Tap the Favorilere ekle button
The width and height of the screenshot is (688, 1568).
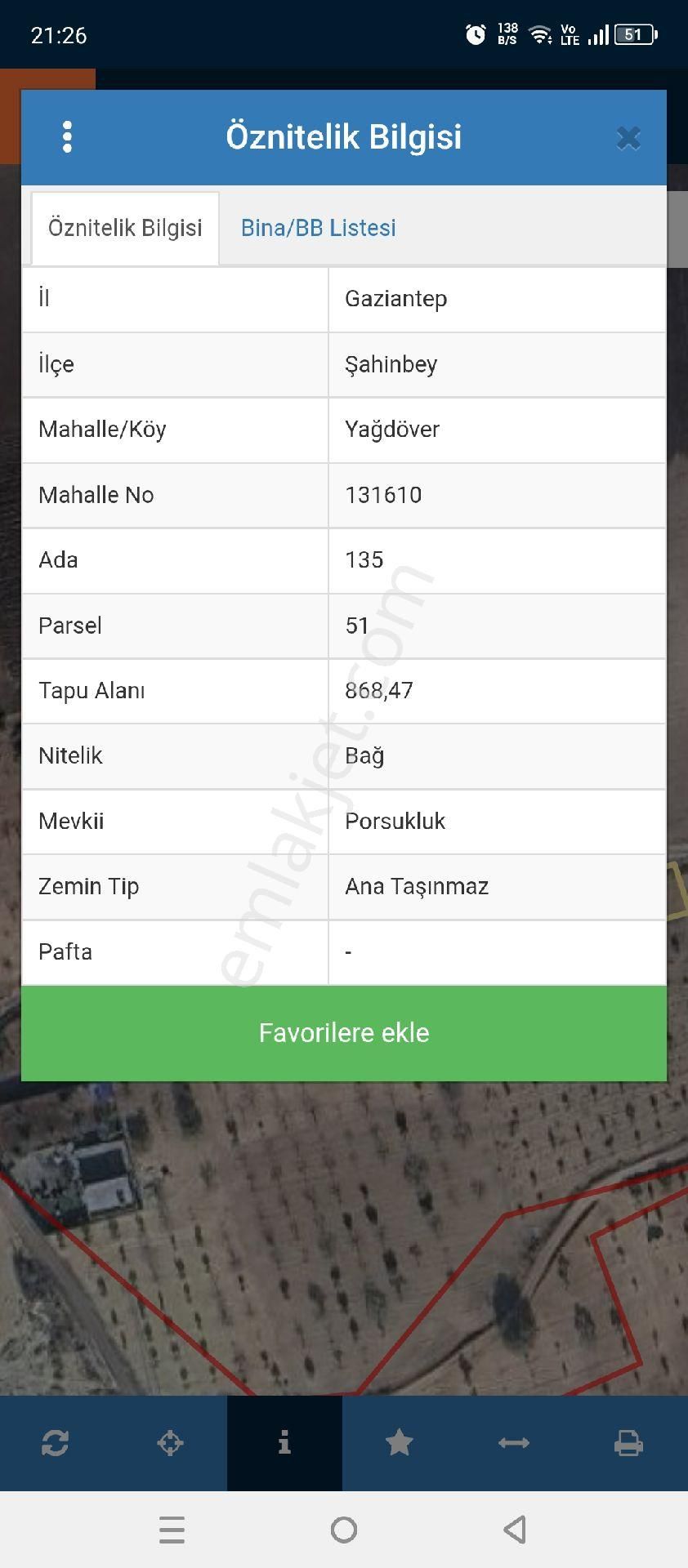[344, 1032]
